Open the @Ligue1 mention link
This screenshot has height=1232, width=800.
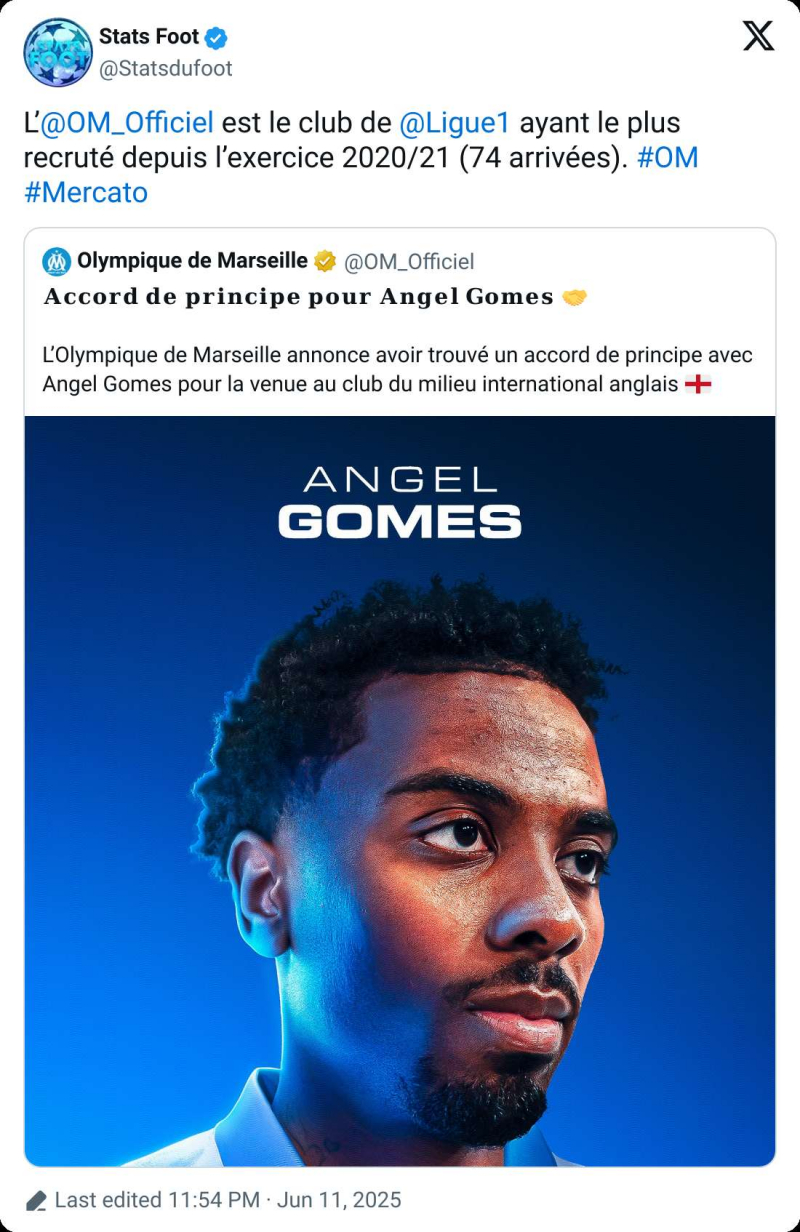(454, 123)
